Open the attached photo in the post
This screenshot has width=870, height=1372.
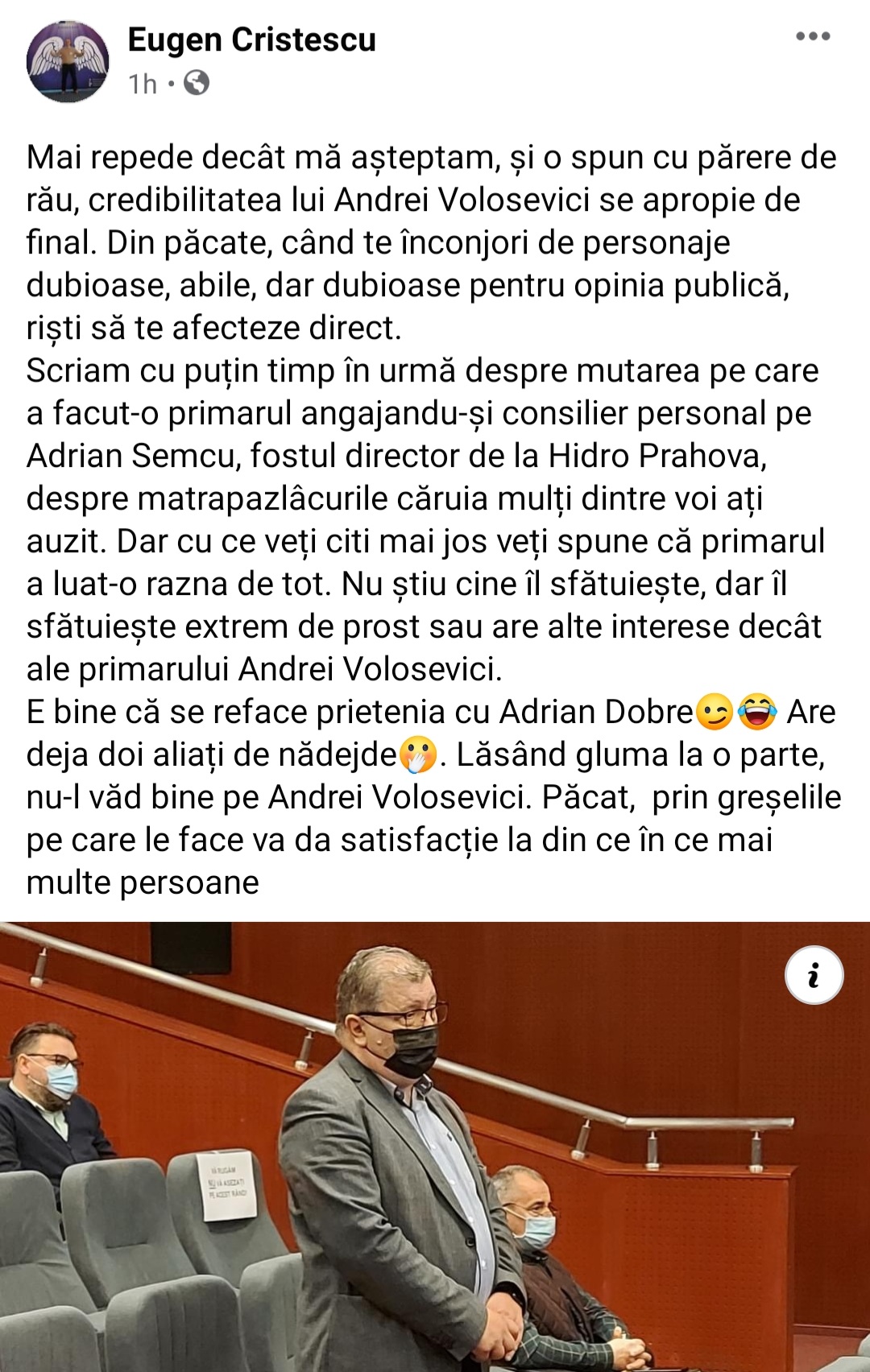point(435,1167)
